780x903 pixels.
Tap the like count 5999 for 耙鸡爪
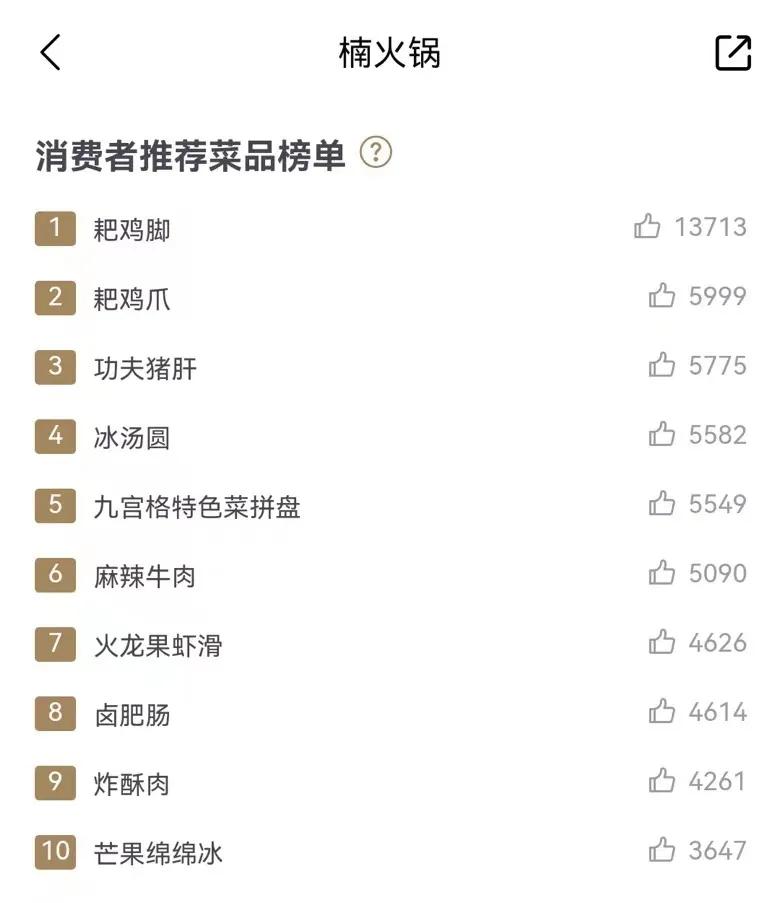click(x=716, y=296)
